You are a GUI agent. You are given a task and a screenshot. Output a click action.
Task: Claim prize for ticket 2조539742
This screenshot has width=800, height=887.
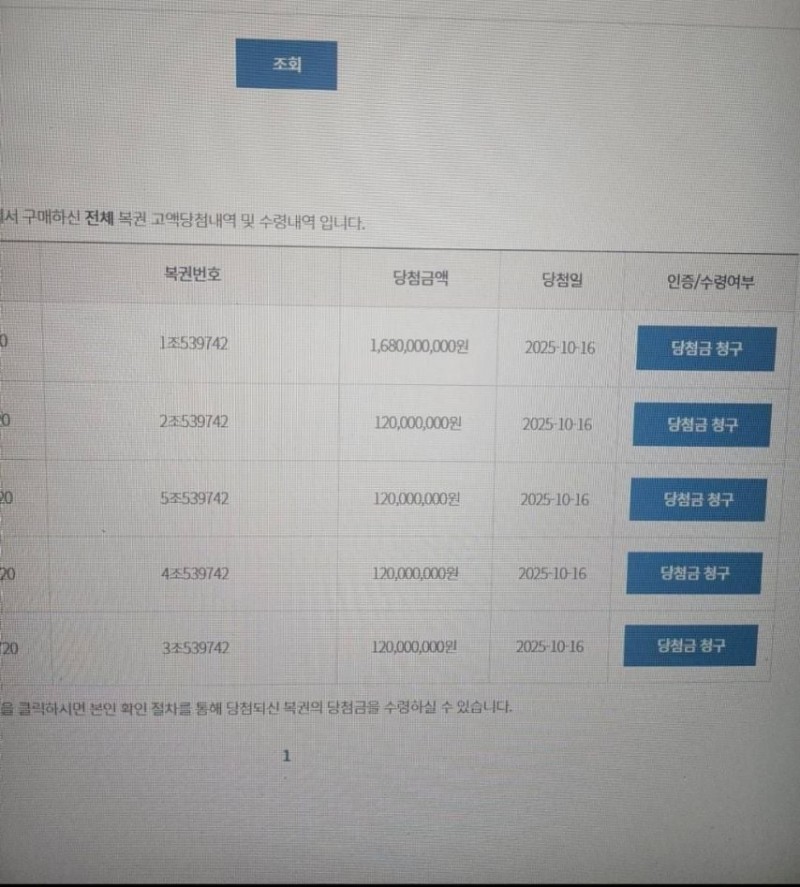[699, 423]
